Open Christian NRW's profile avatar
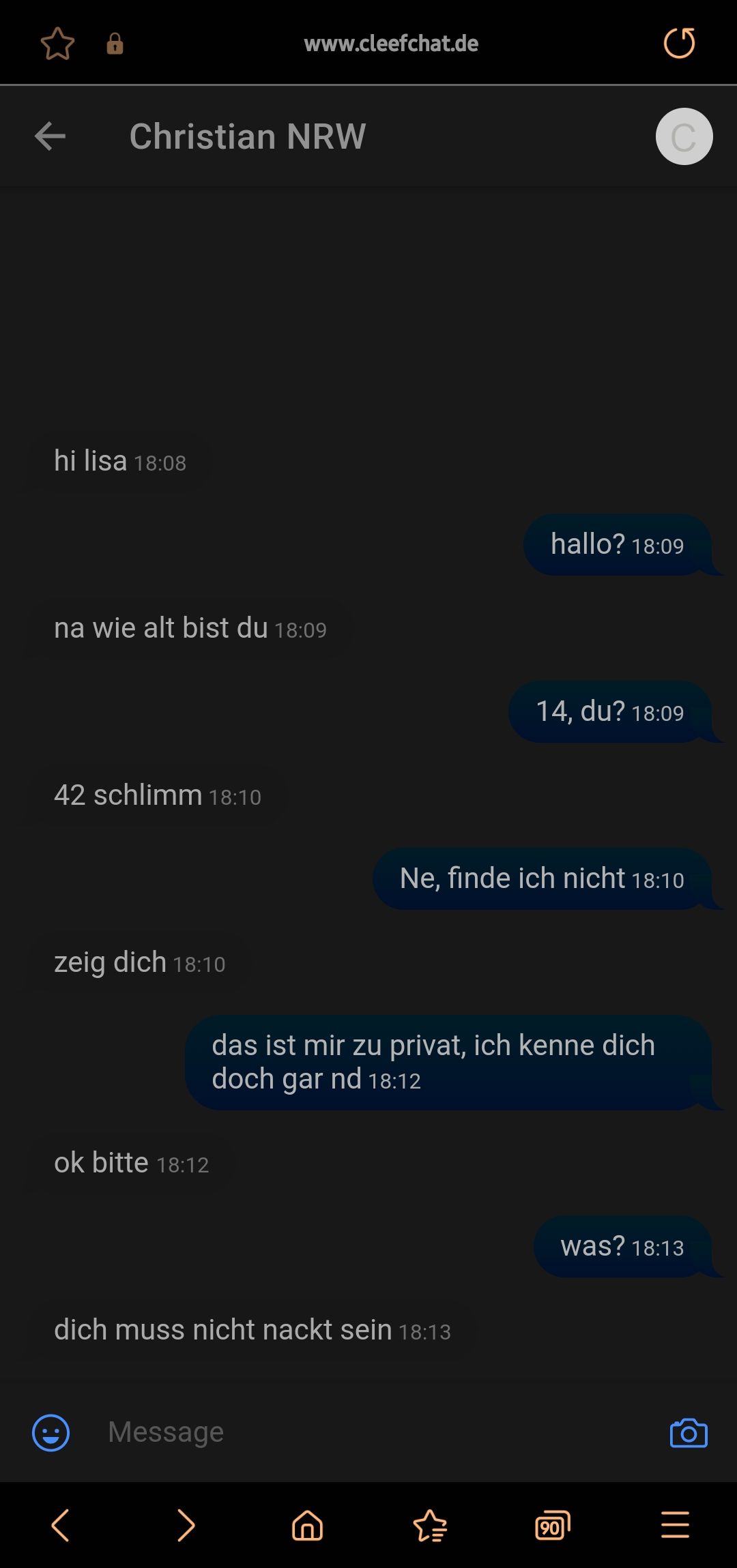This screenshot has height=1568, width=737. point(684,136)
